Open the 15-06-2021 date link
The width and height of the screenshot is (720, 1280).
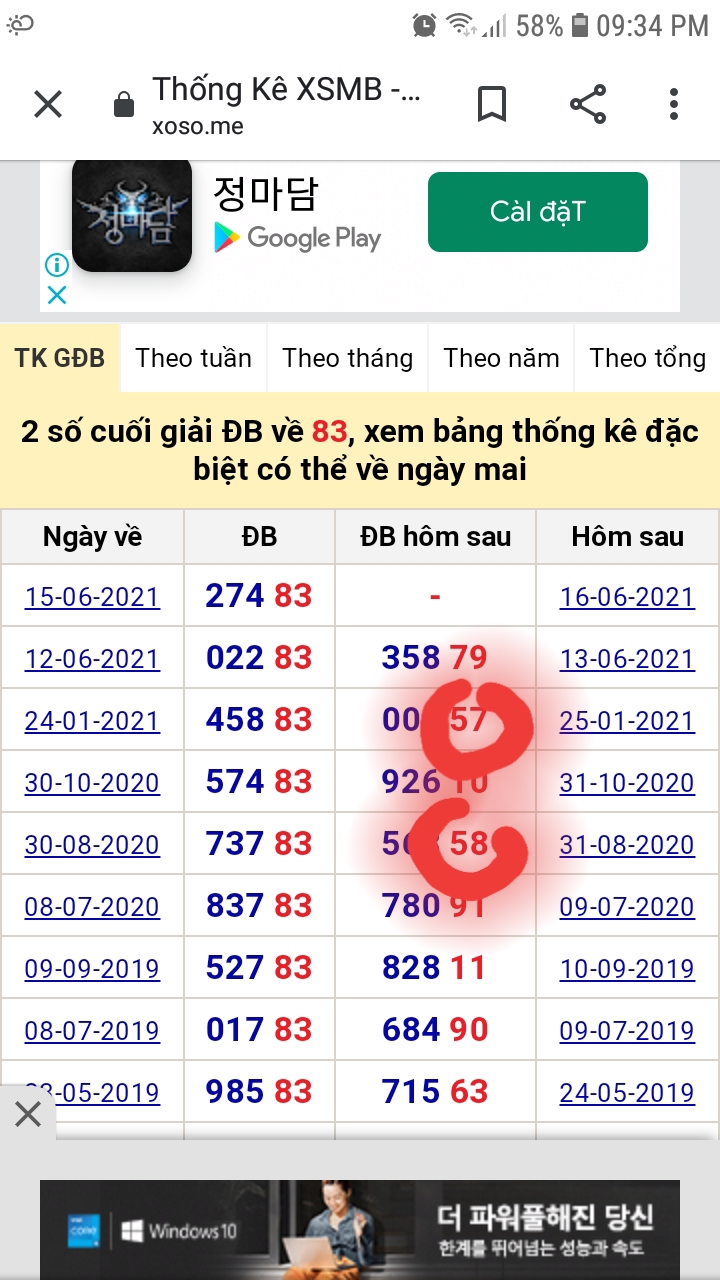[x=92, y=597]
